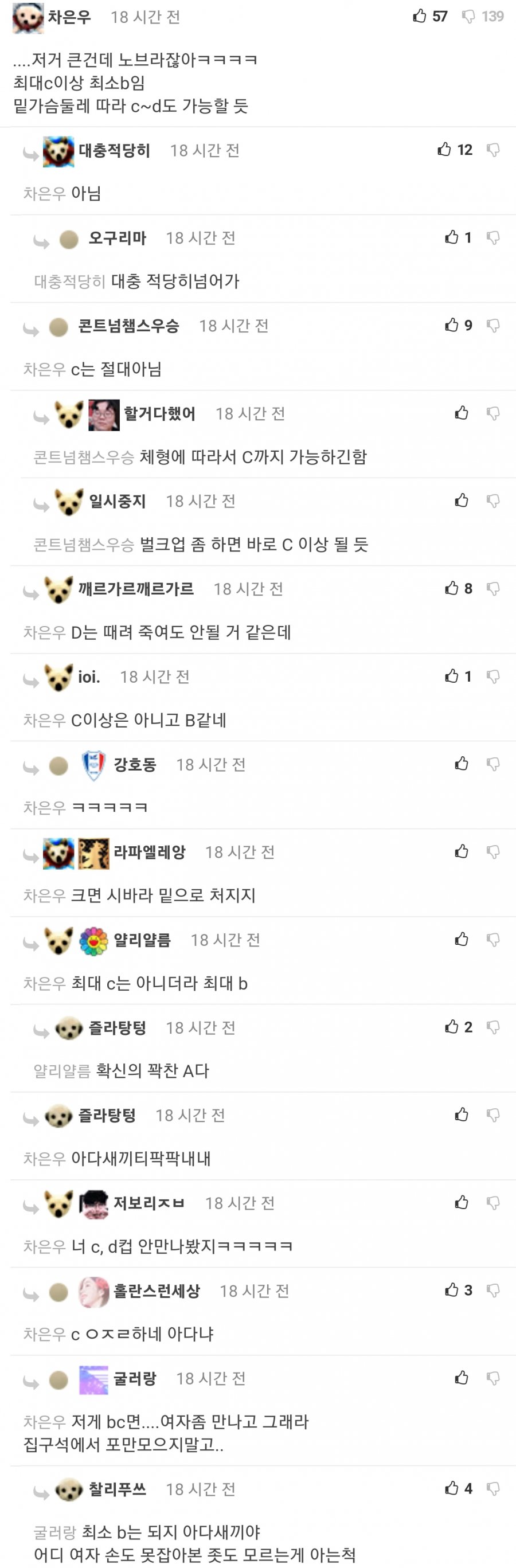Like 굴러랑's reply
Image resolution: width=516 pixels, height=1568 pixels.
(x=461, y=1378)
